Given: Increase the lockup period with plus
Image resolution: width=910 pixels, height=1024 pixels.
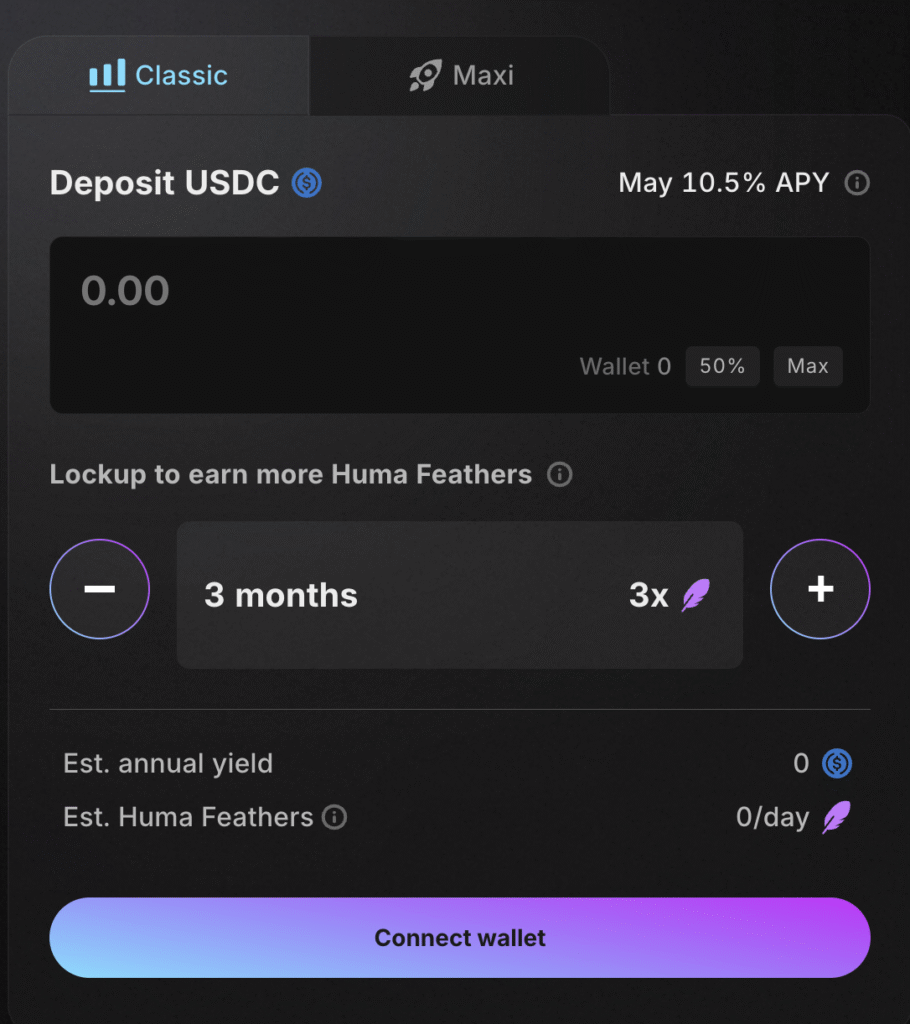Looking at the screenshot, I should [820, 590].
